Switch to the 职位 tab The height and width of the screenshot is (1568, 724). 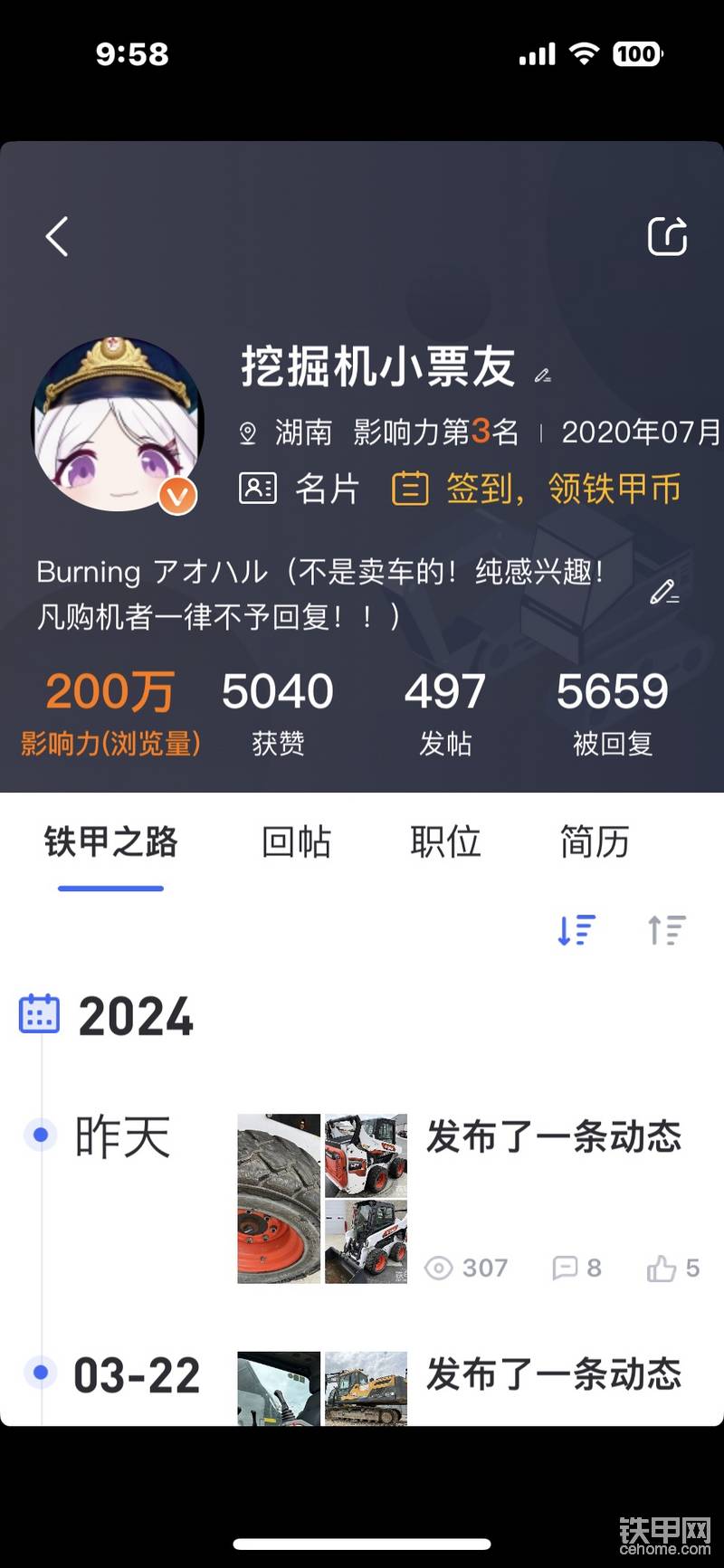[445, 842]
